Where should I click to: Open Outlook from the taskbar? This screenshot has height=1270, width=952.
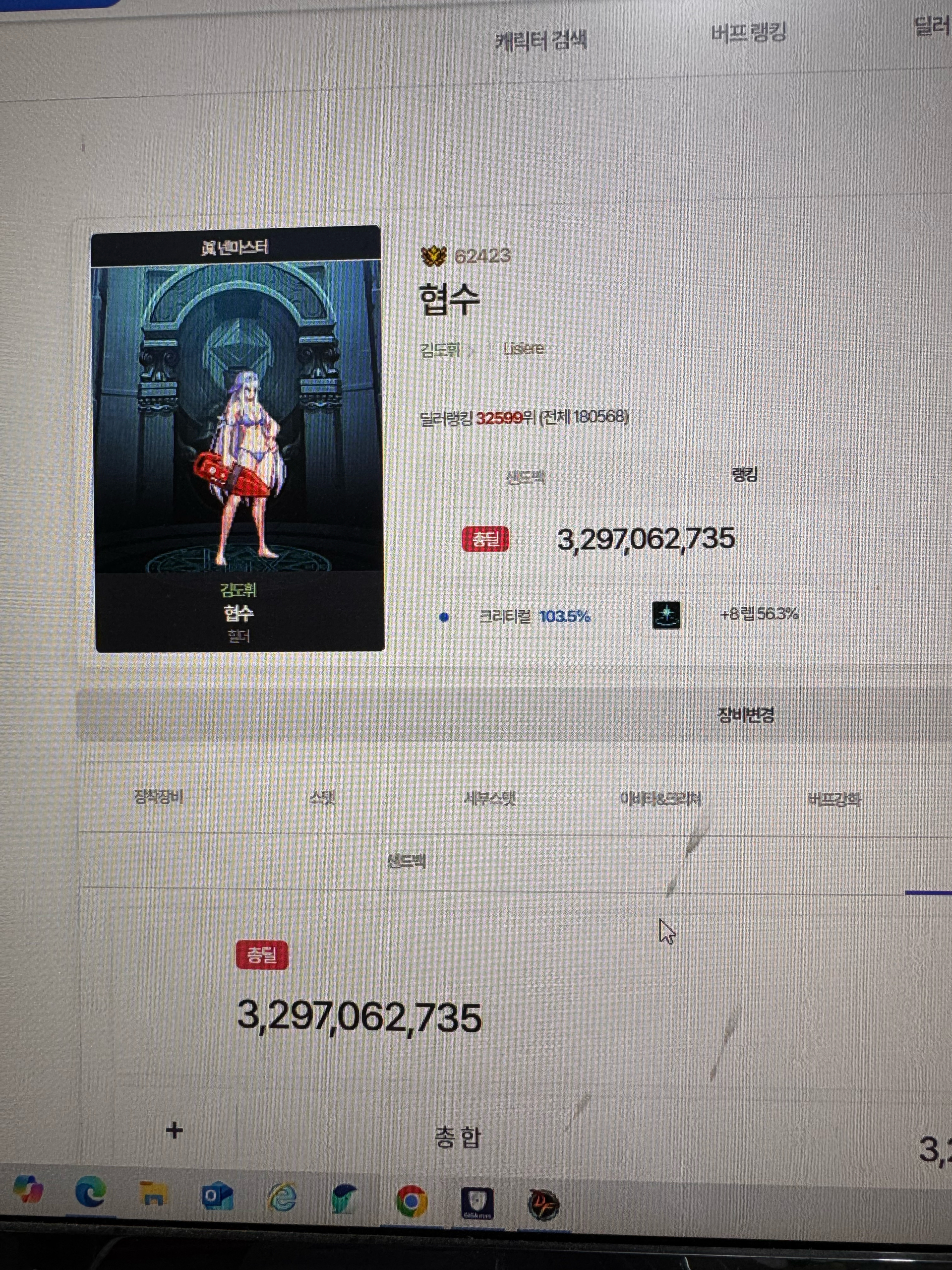[x=218, y=1197]
